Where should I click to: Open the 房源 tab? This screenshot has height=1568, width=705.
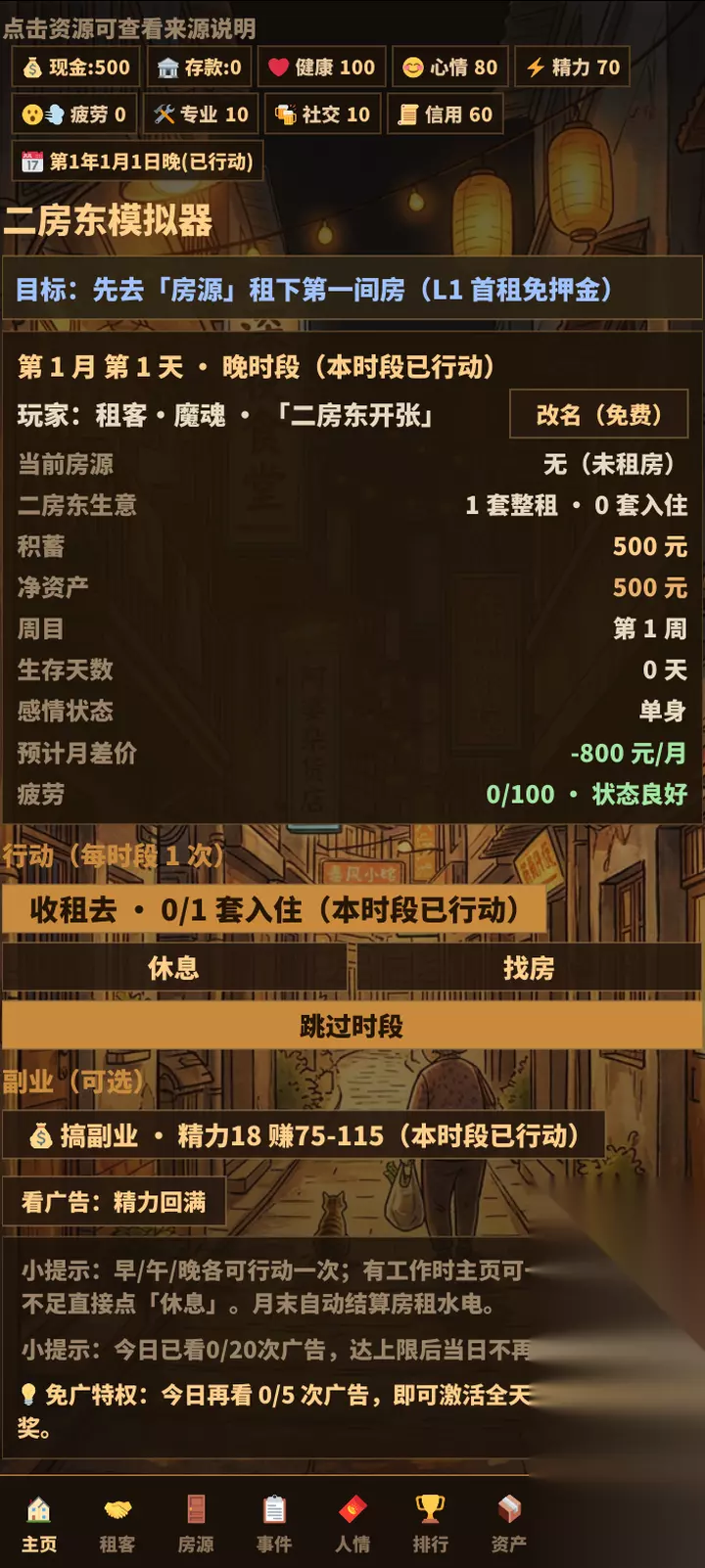[x=196, y=1524]
